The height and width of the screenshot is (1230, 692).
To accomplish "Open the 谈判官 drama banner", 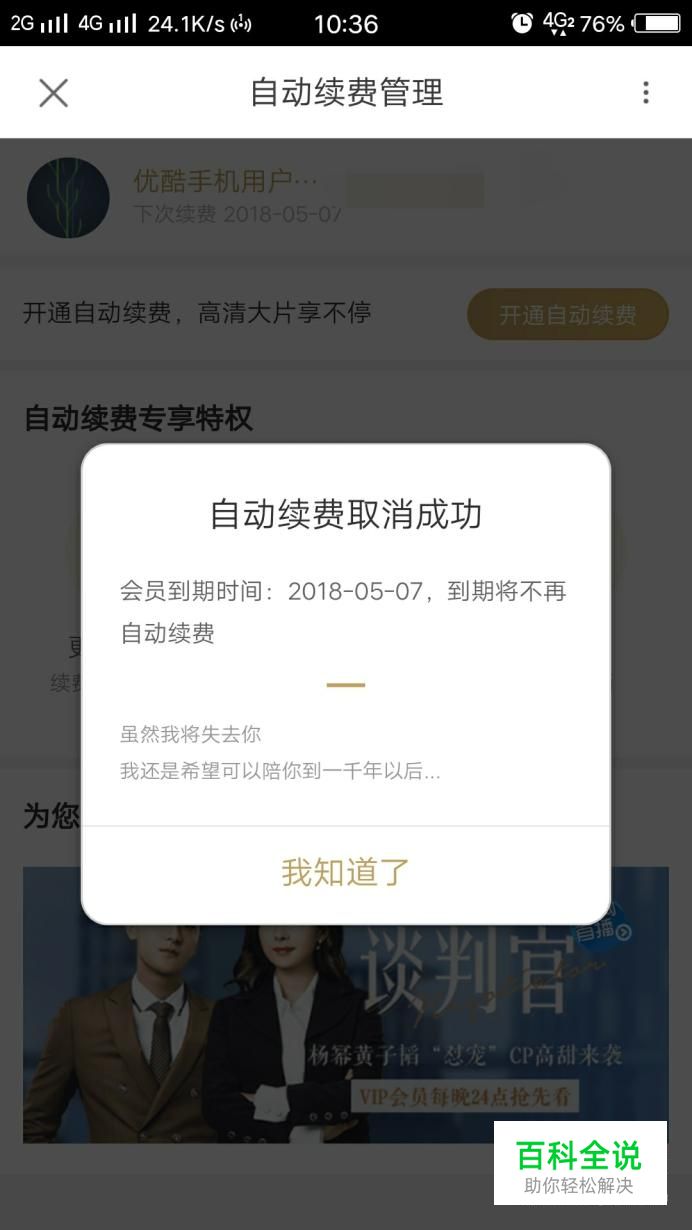I will point(346,1005).
